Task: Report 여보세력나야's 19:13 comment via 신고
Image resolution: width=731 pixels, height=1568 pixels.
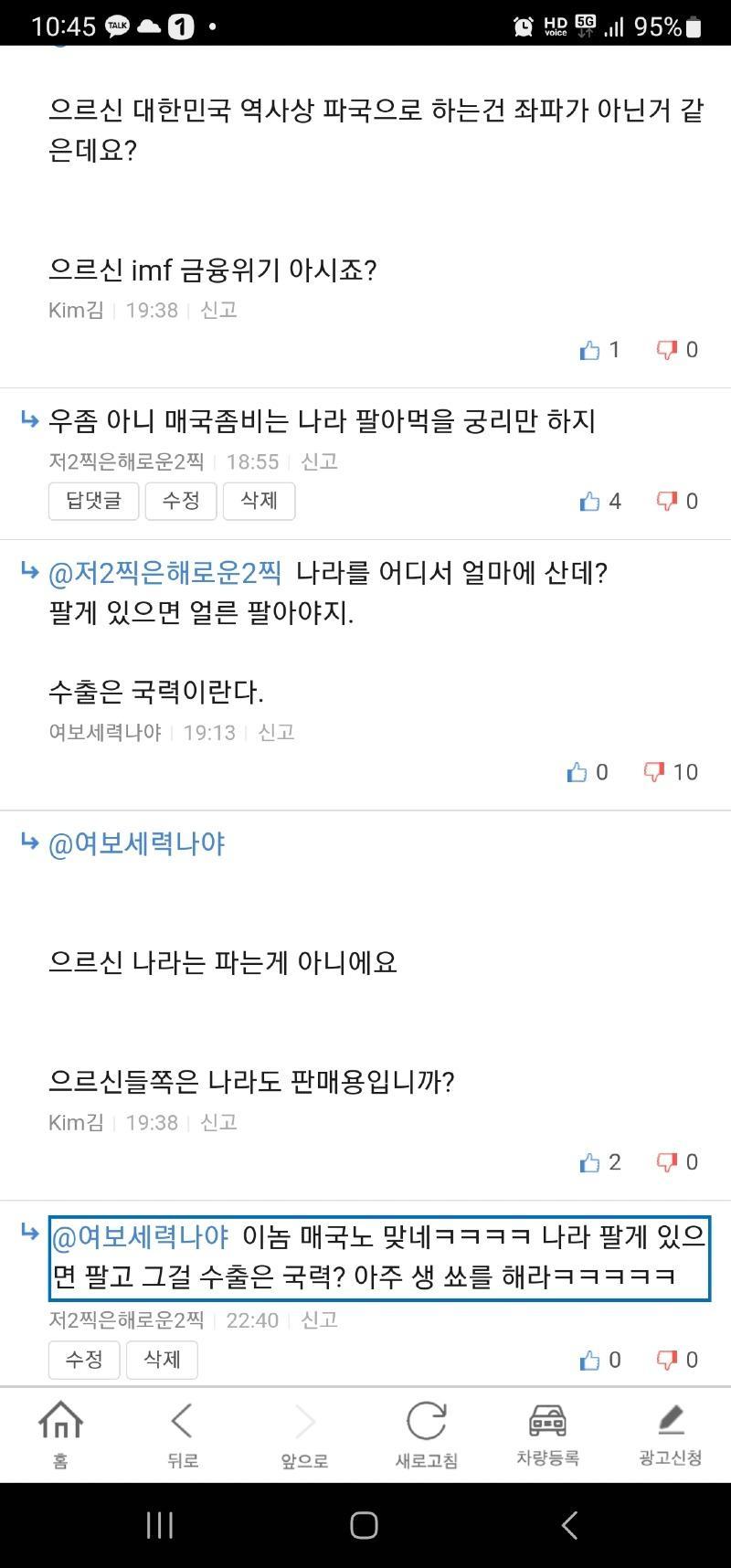Action: pos(276,732)
